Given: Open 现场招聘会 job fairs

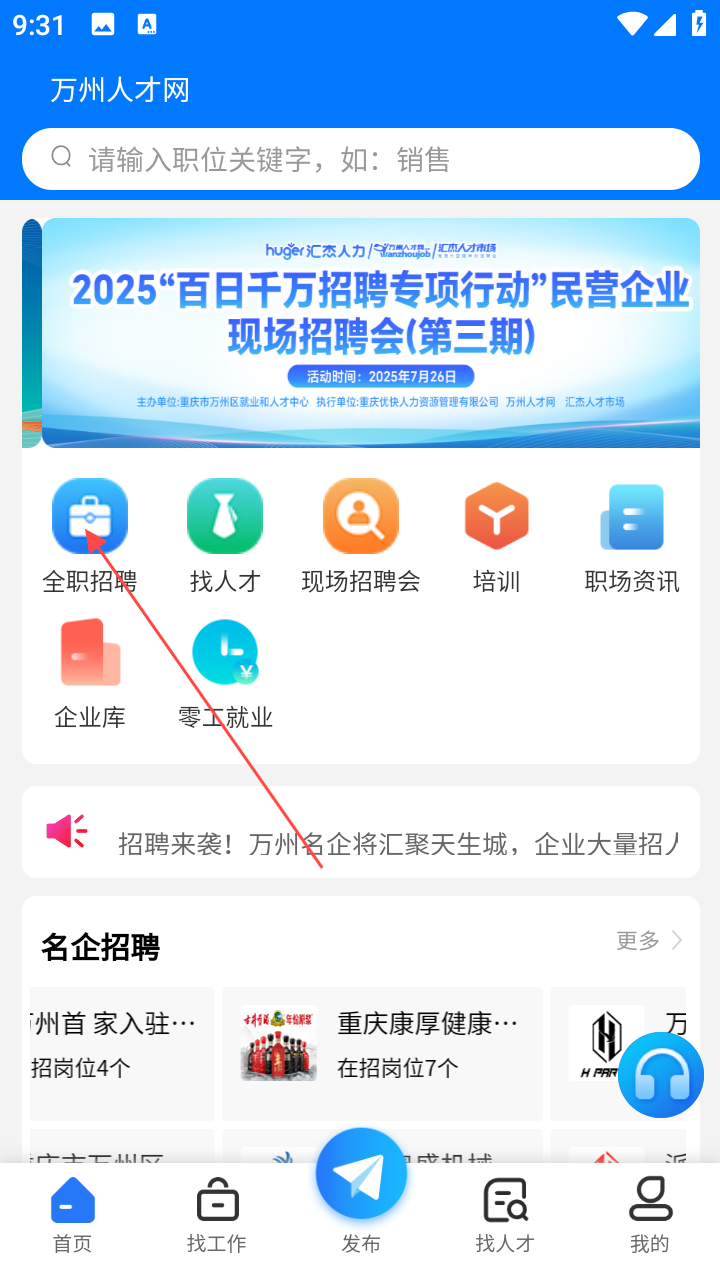Looking at the screenshot, I should click(x=361, y=536).
